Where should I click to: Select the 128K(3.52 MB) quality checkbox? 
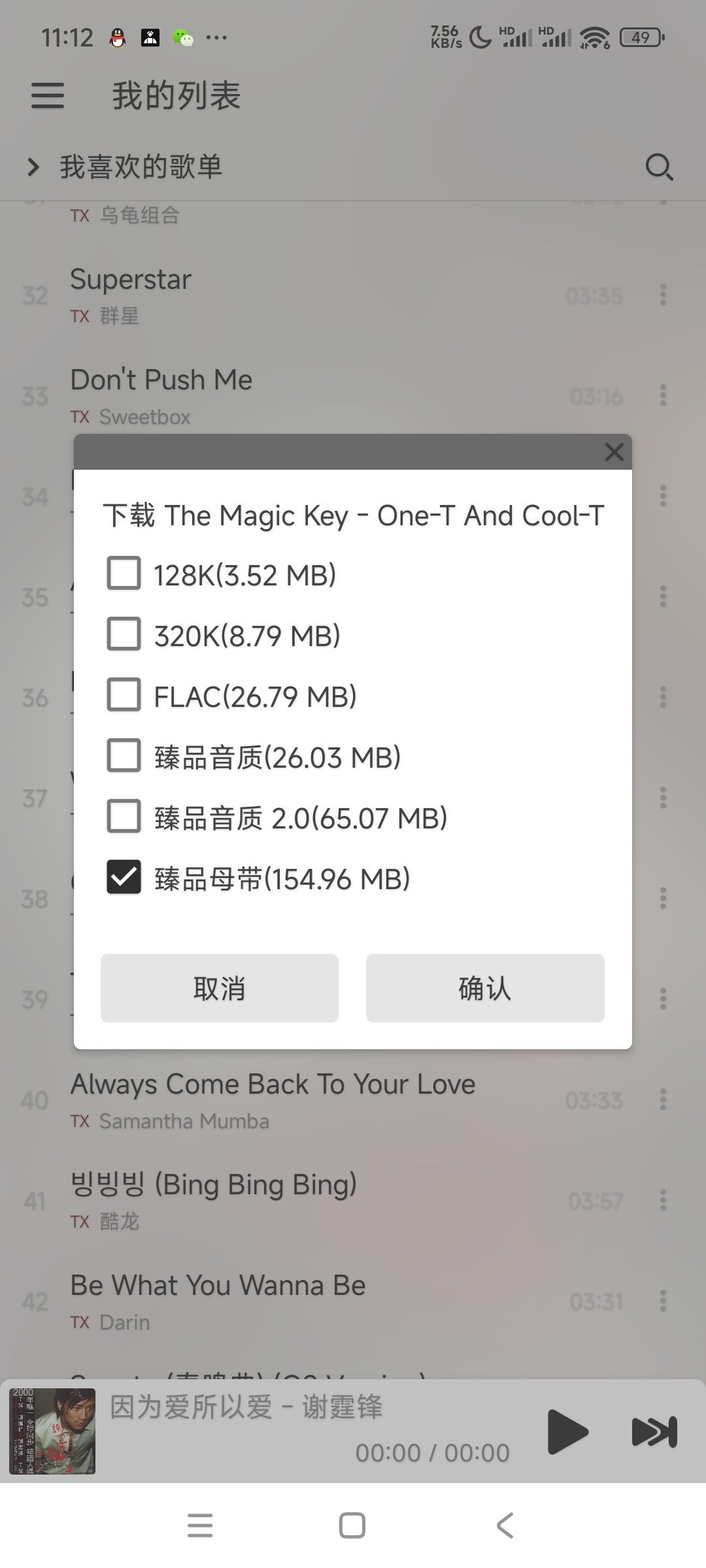[x=124, y=574]
